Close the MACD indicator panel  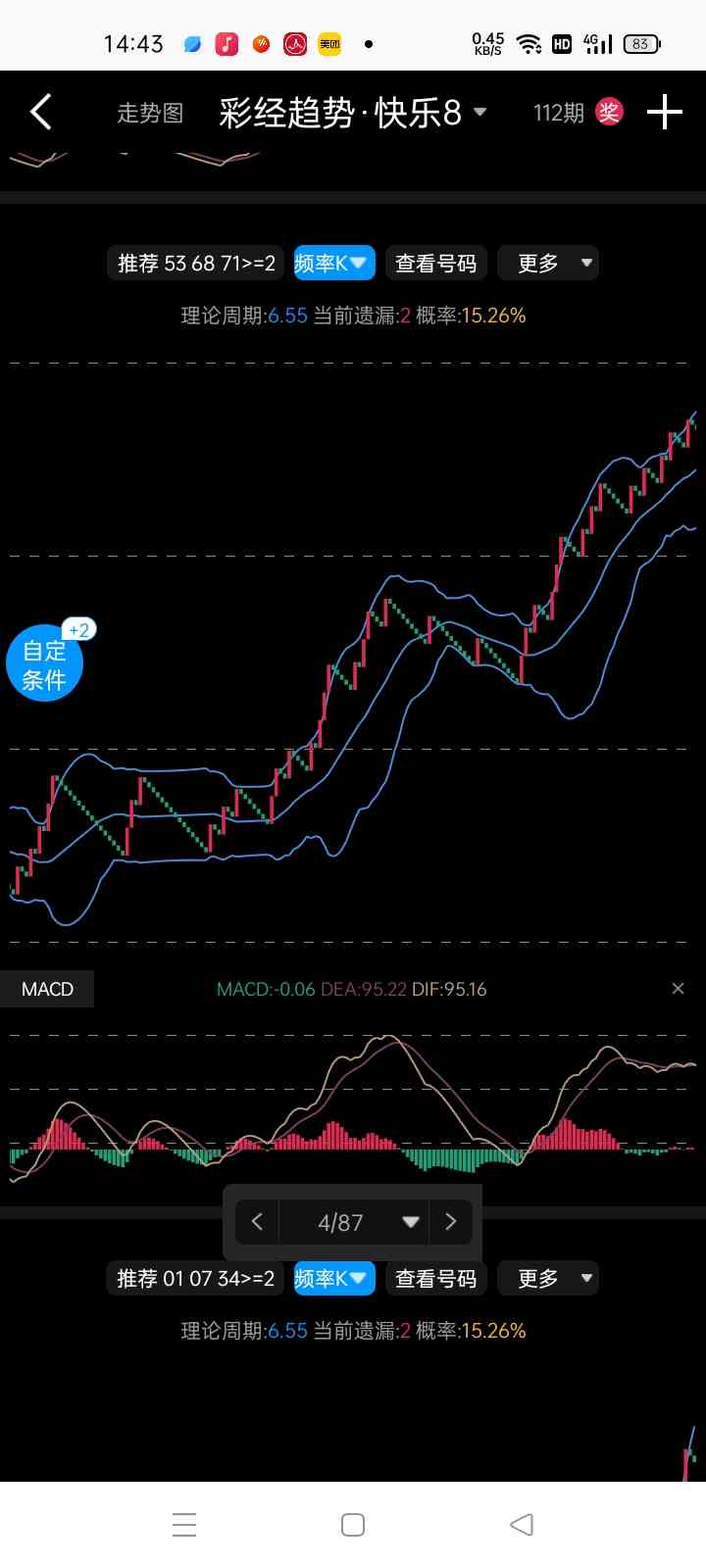(678, 989)
